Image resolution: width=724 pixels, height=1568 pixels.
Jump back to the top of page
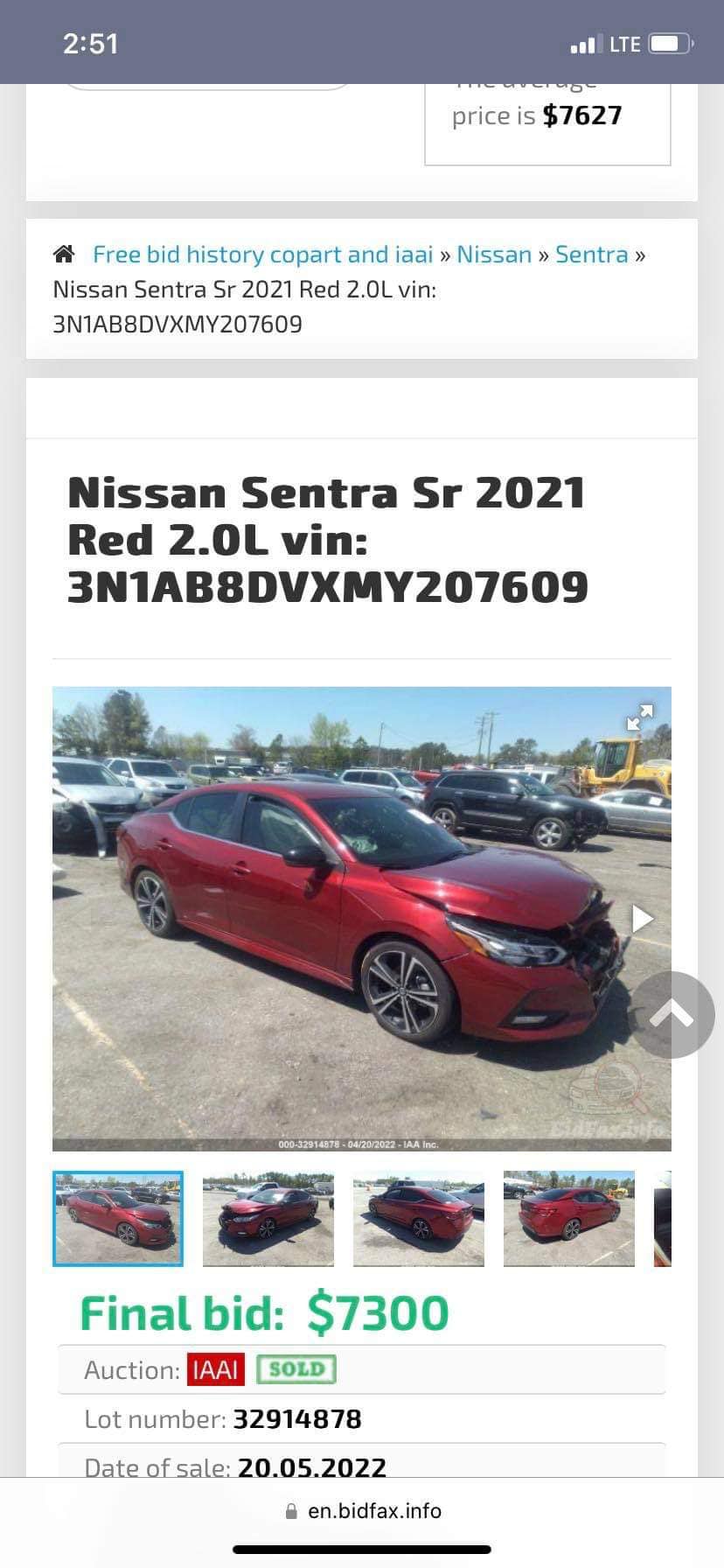tap(672, 1015)
